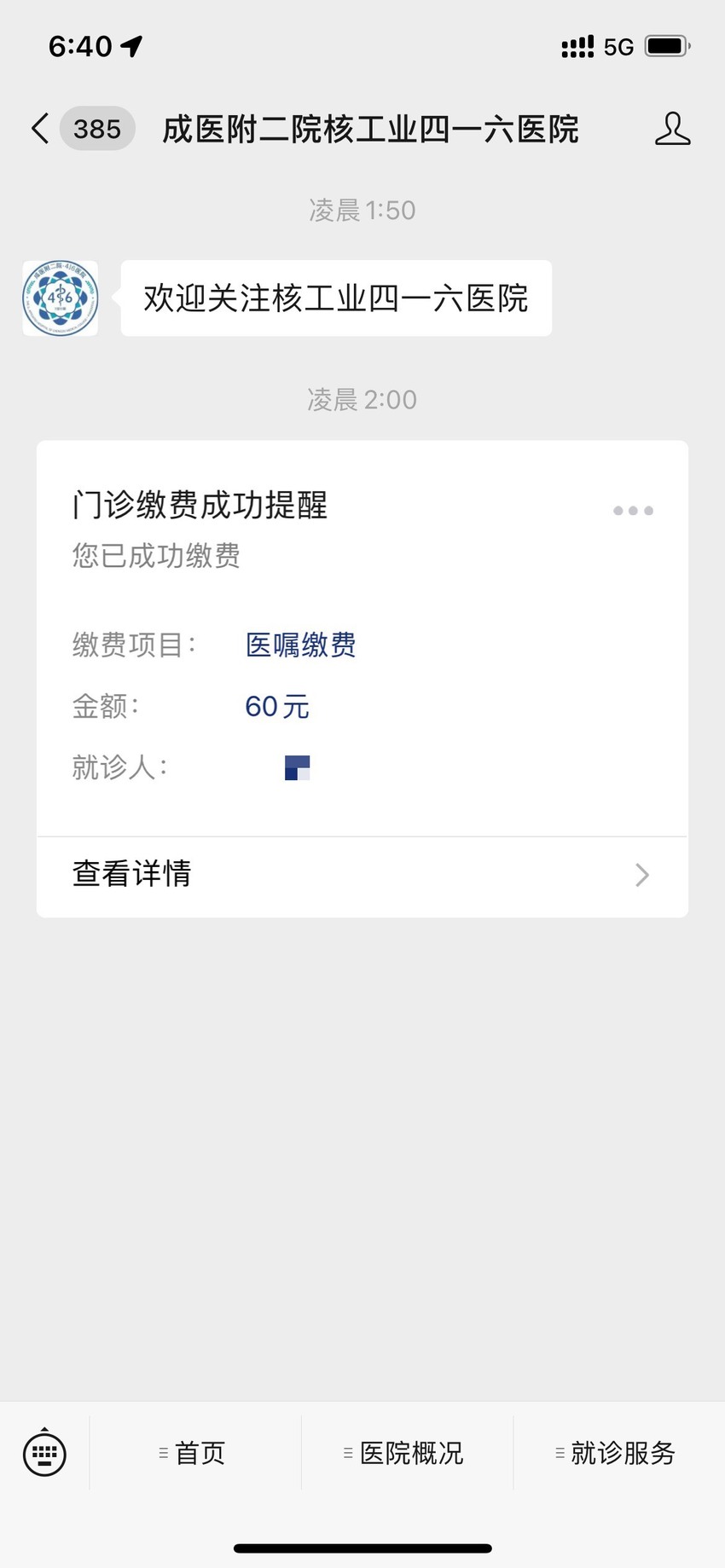Open 查看详情 for the payment

362,876
